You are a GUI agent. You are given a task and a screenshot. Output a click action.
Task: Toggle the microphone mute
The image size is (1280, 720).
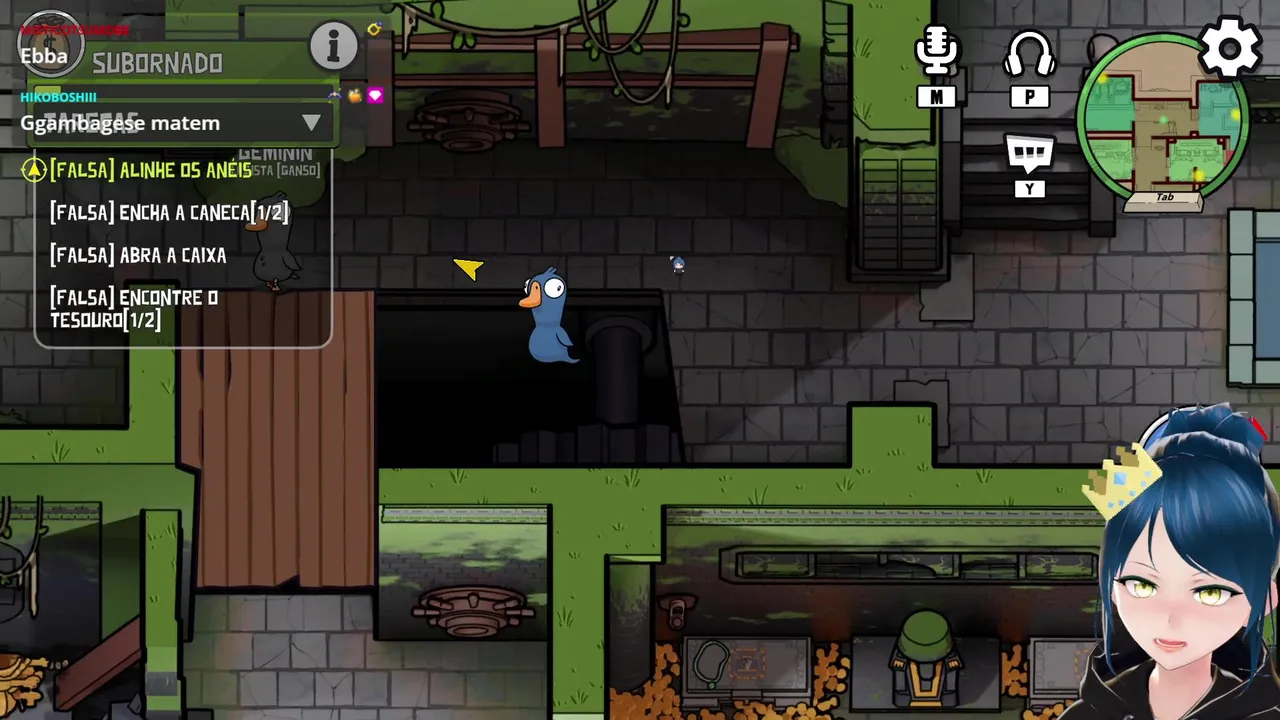(x=936, y=54)
